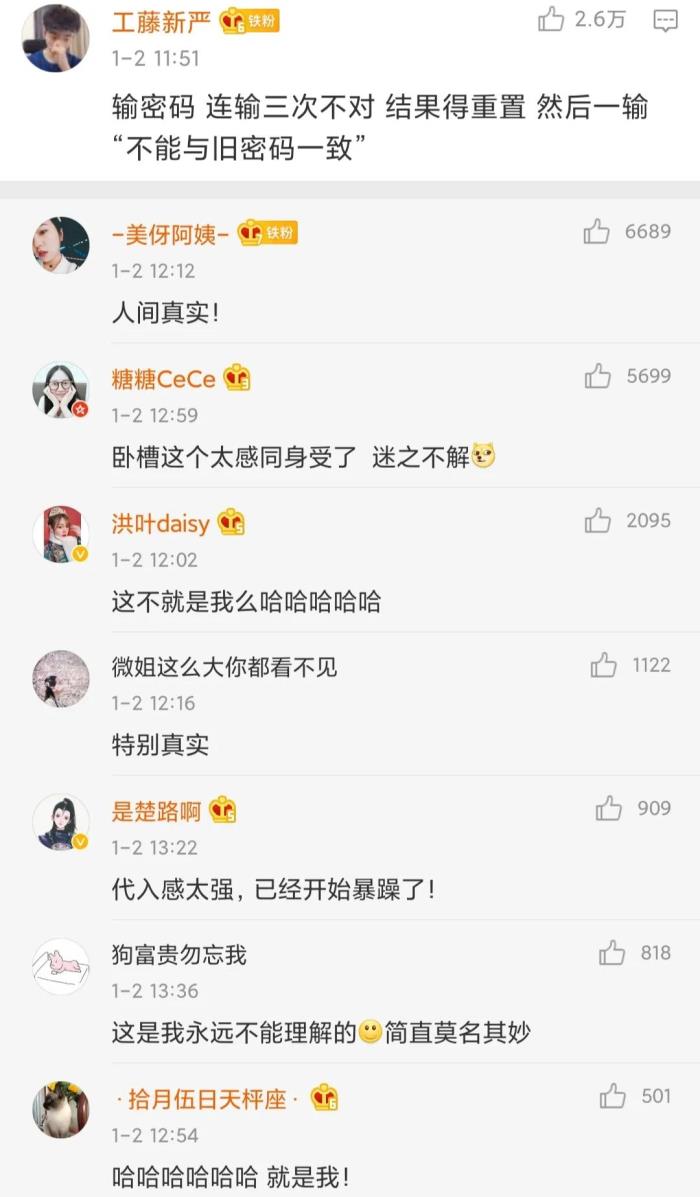700x1197 pixels.
Task: Open 洪叶daisy's avatar
Action: click(x=61, y=534)
